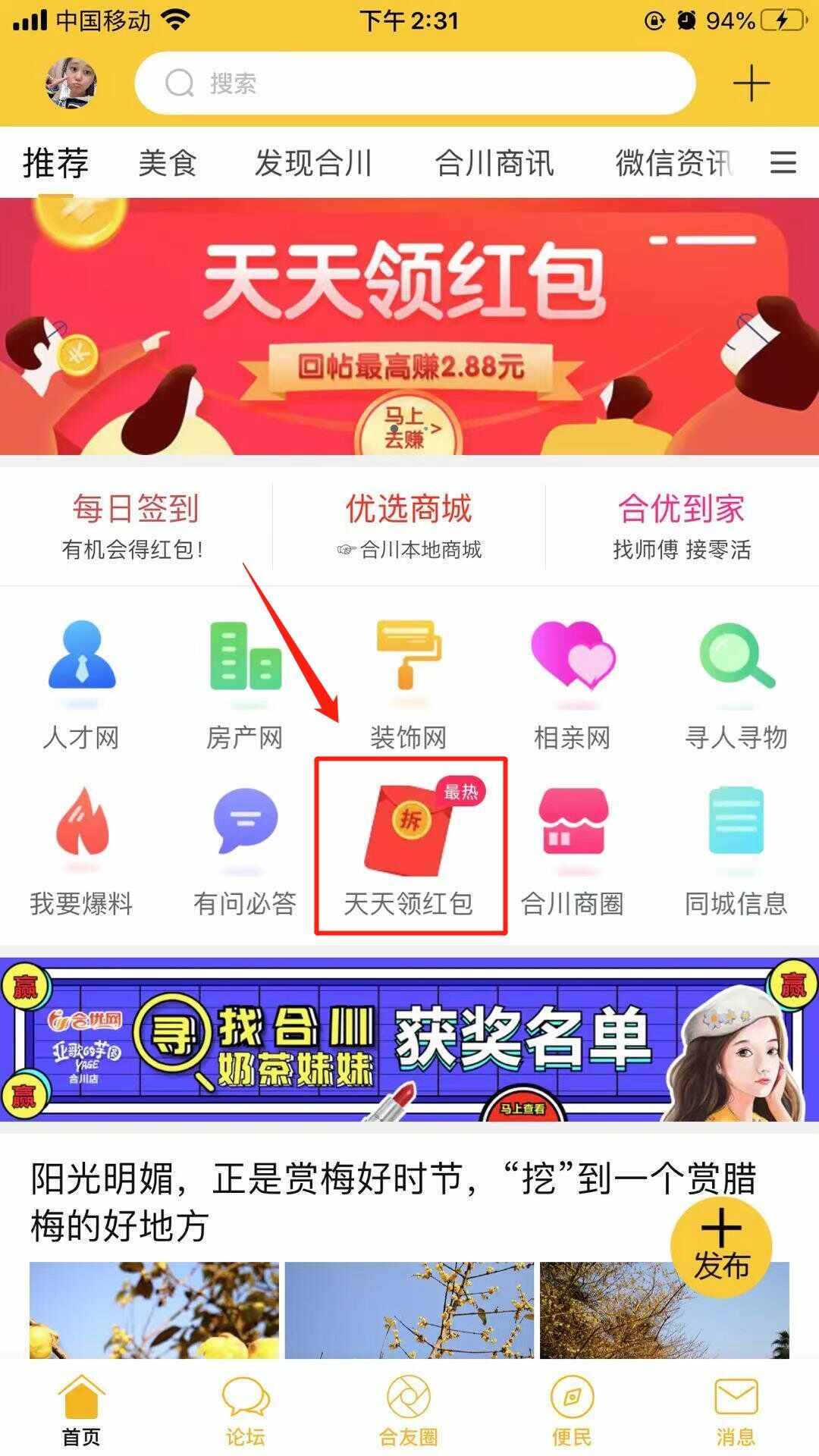Go to the 合友圈 bottom tab

[409, 1411]
